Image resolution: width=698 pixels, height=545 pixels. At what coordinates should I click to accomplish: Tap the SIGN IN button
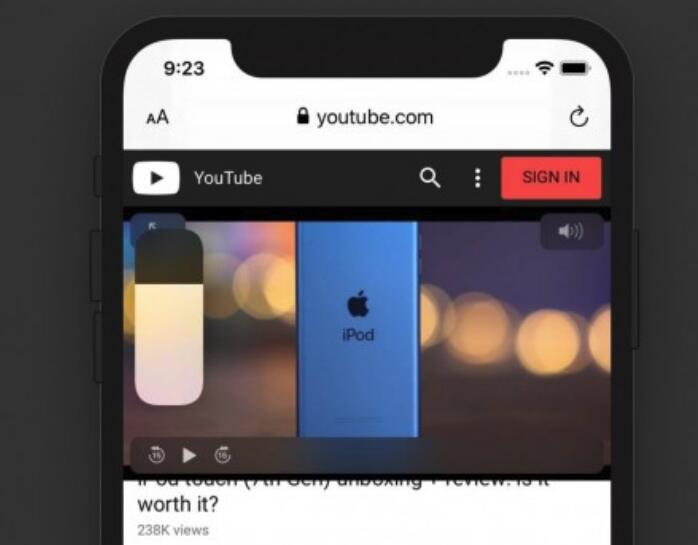tap(551, 178)
